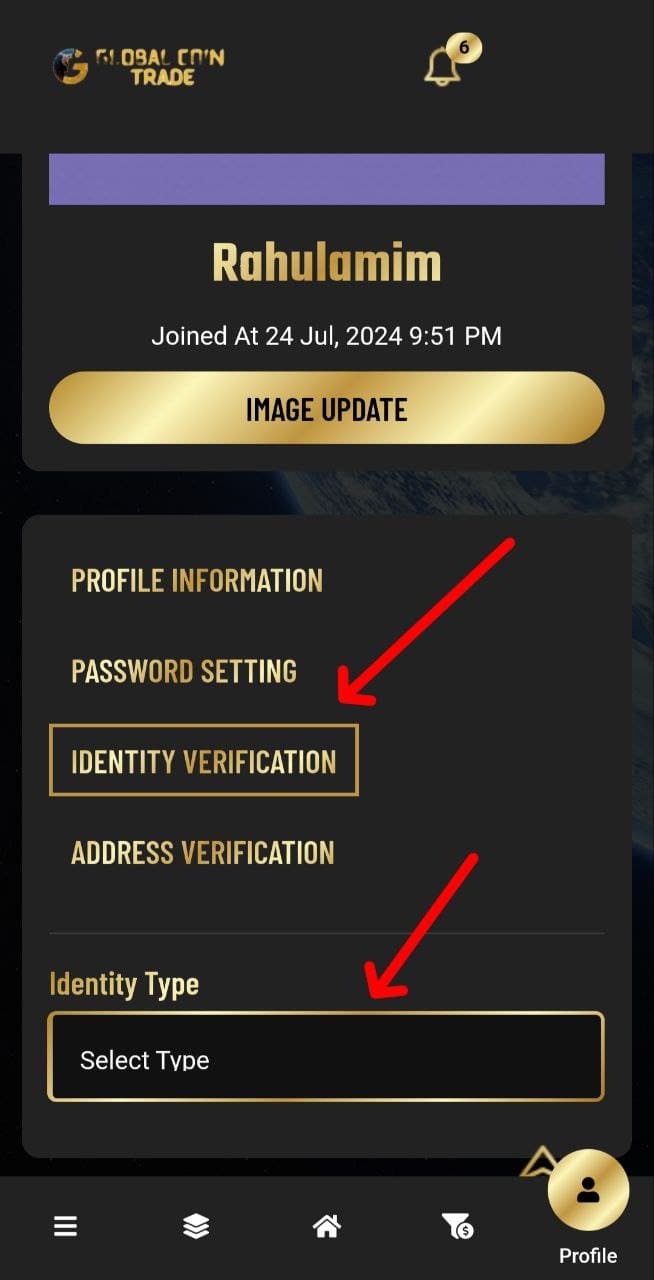The width and height of the screenshot is (654, 1280).
Task: Tap the scroll-to-top arrow
Action: [x=538, y=1162]
